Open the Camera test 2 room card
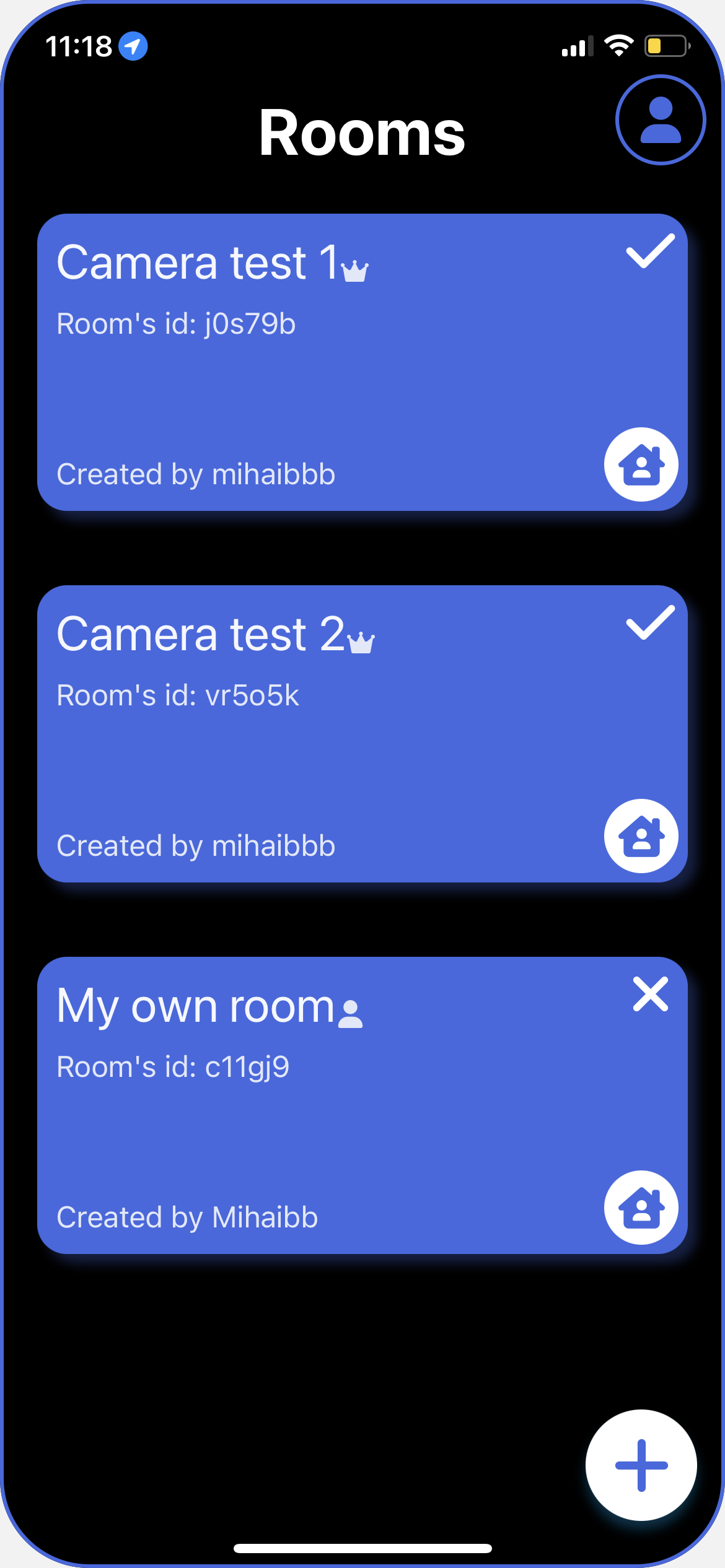Viewport: 725px width, 1568px height. point(362,734)
